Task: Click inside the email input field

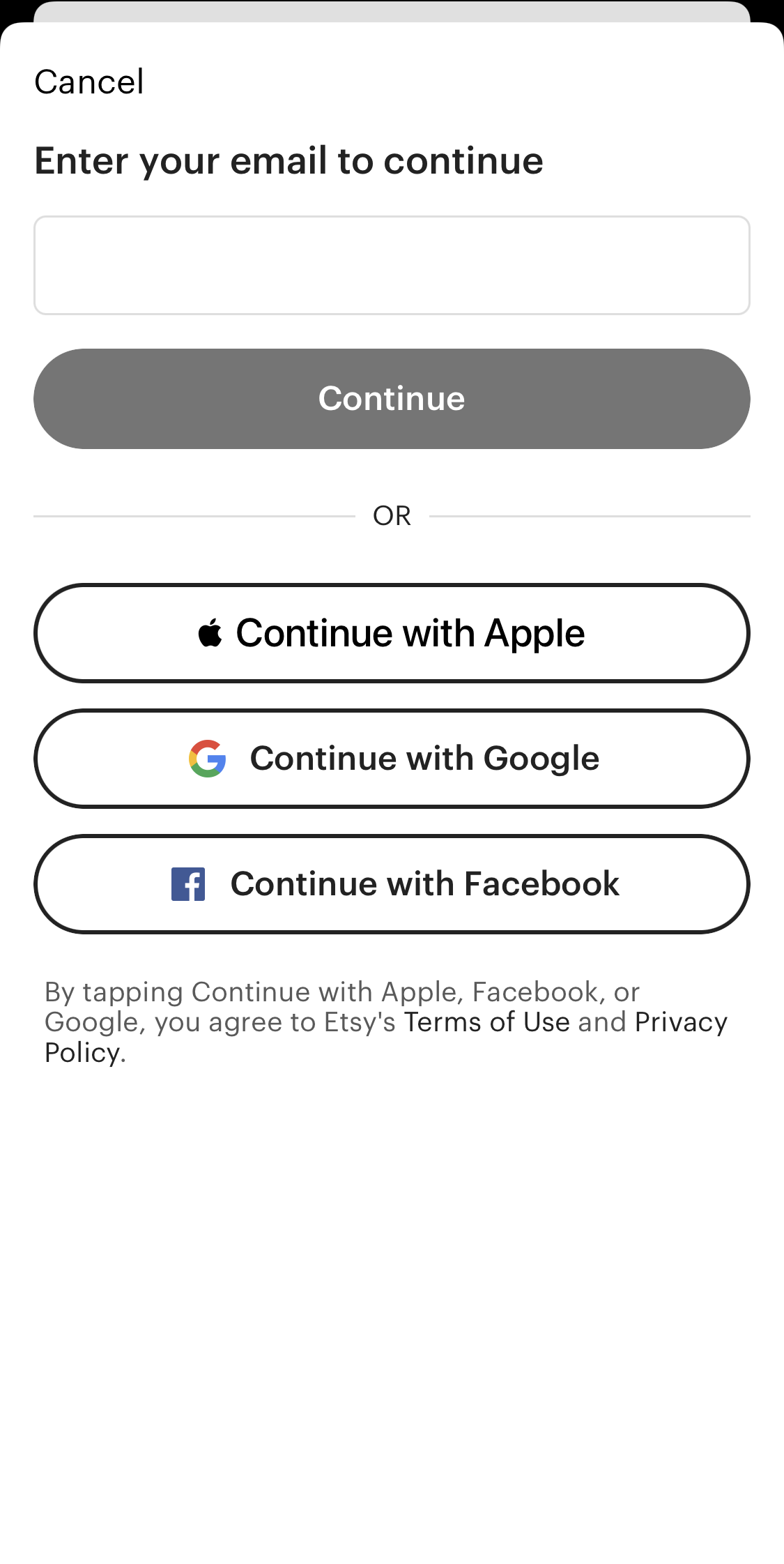Action: point(392,265)
